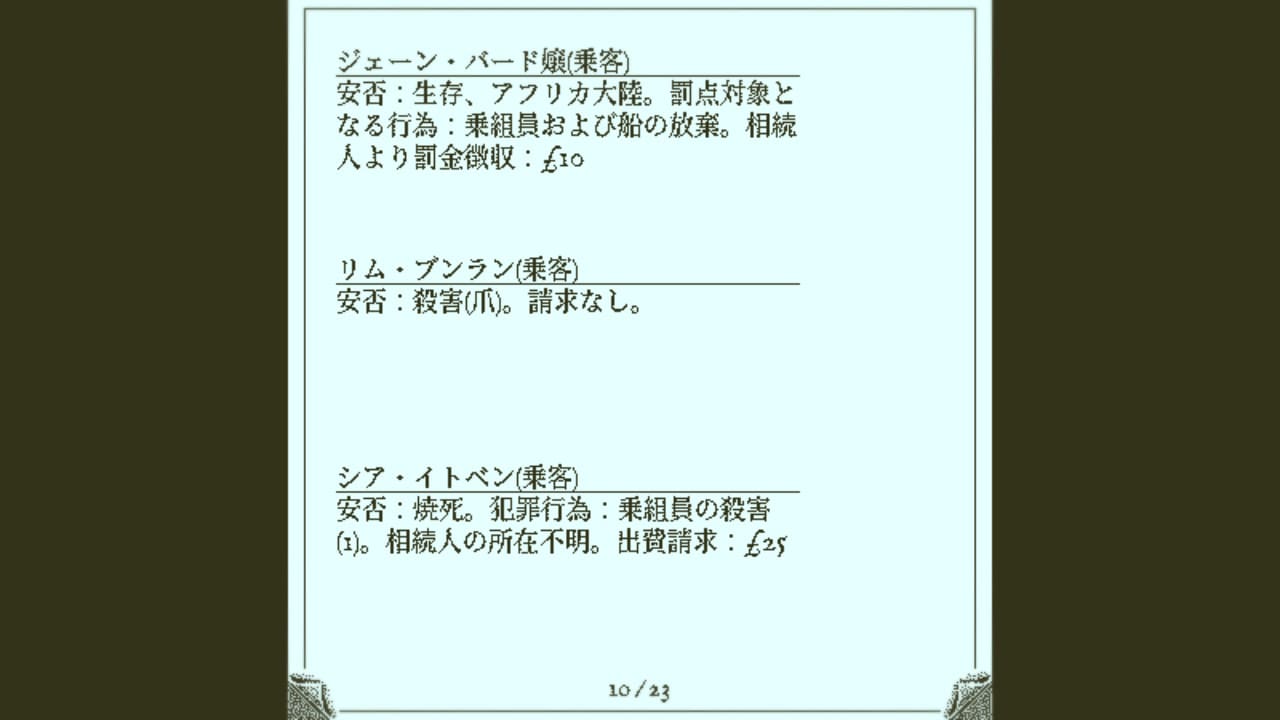Turn to the next page via right corner
Screen dimensions: 1280x720
click(969, 696)
